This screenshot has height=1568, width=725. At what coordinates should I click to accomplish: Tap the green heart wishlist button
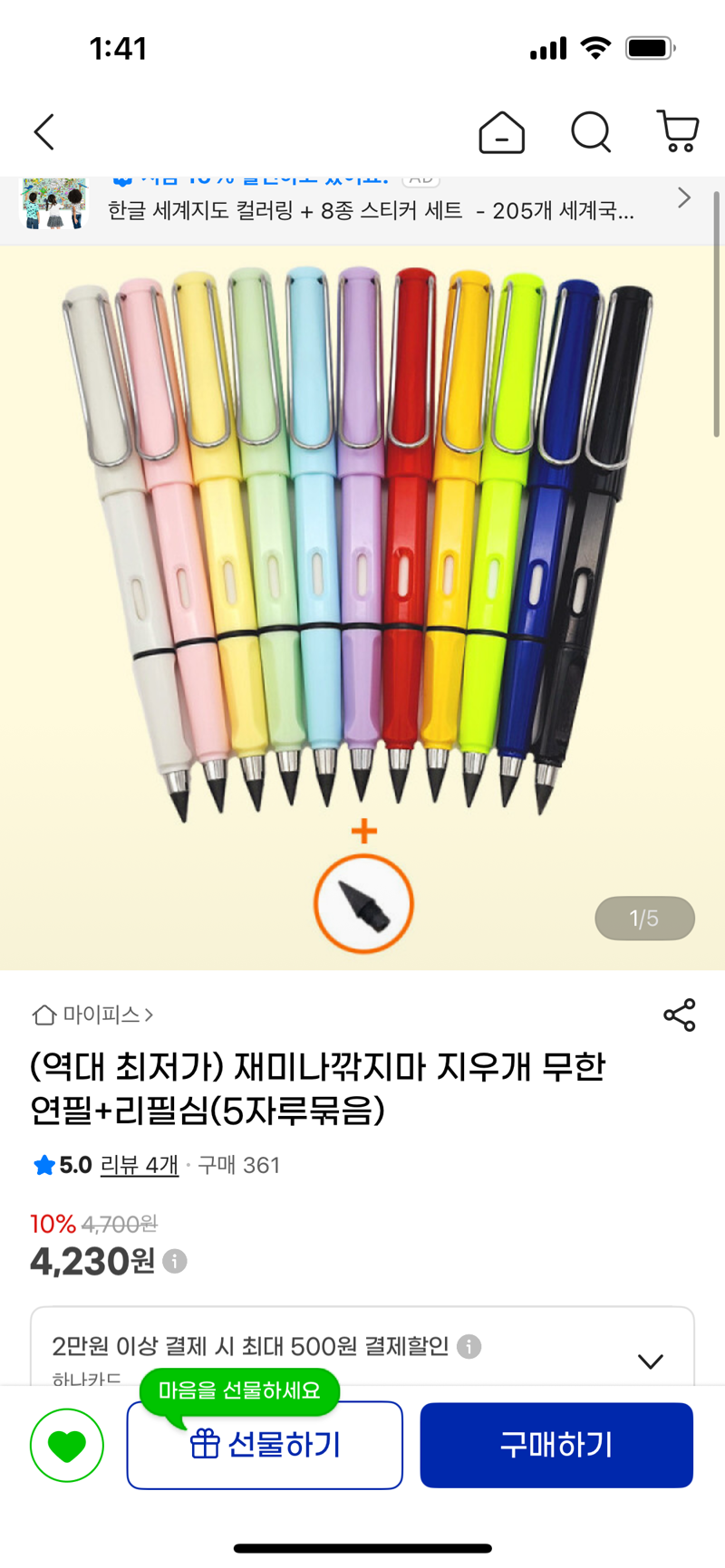67,1445
